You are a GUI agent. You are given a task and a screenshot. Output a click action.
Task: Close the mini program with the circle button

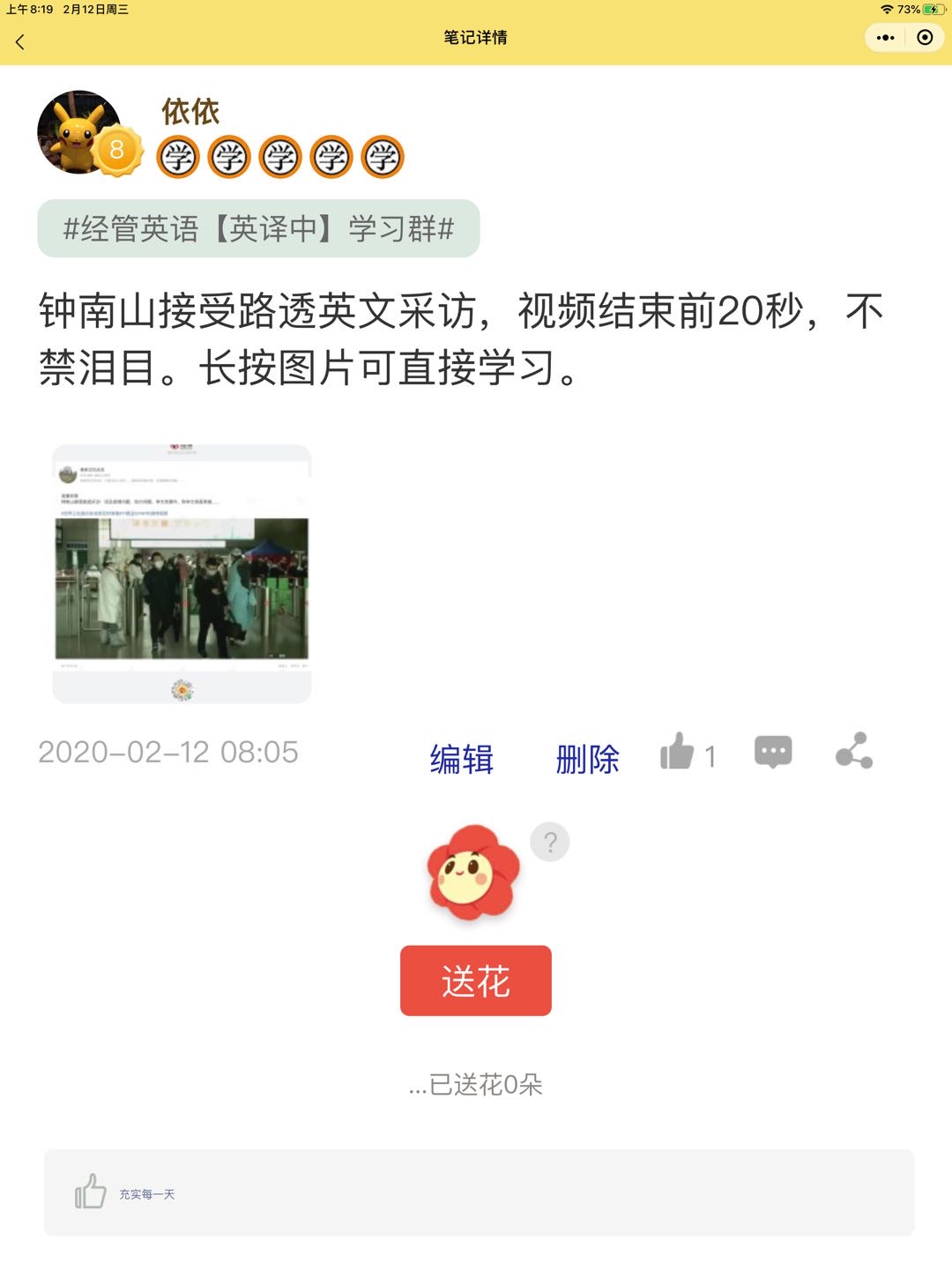pos(925,38)
